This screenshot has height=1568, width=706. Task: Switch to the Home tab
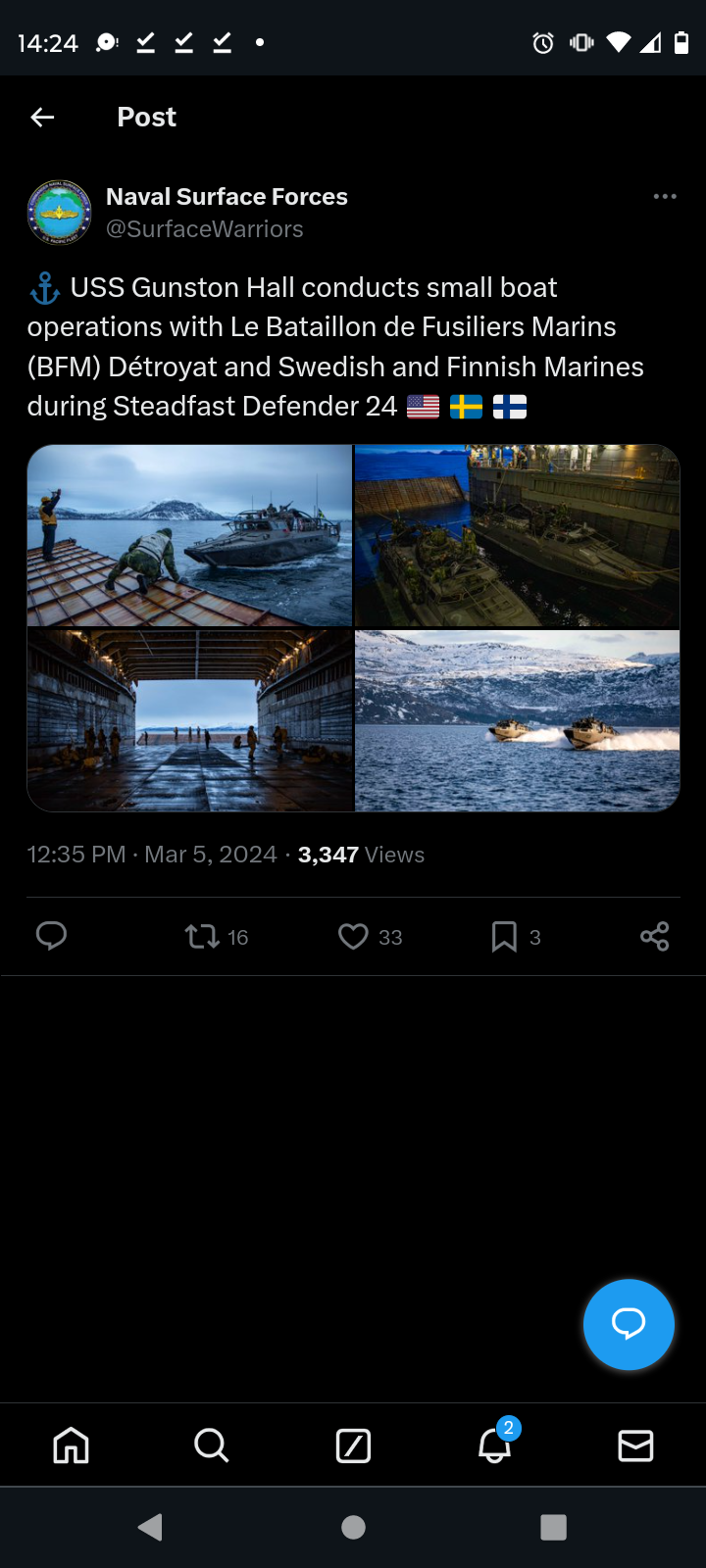[71, 1445]
